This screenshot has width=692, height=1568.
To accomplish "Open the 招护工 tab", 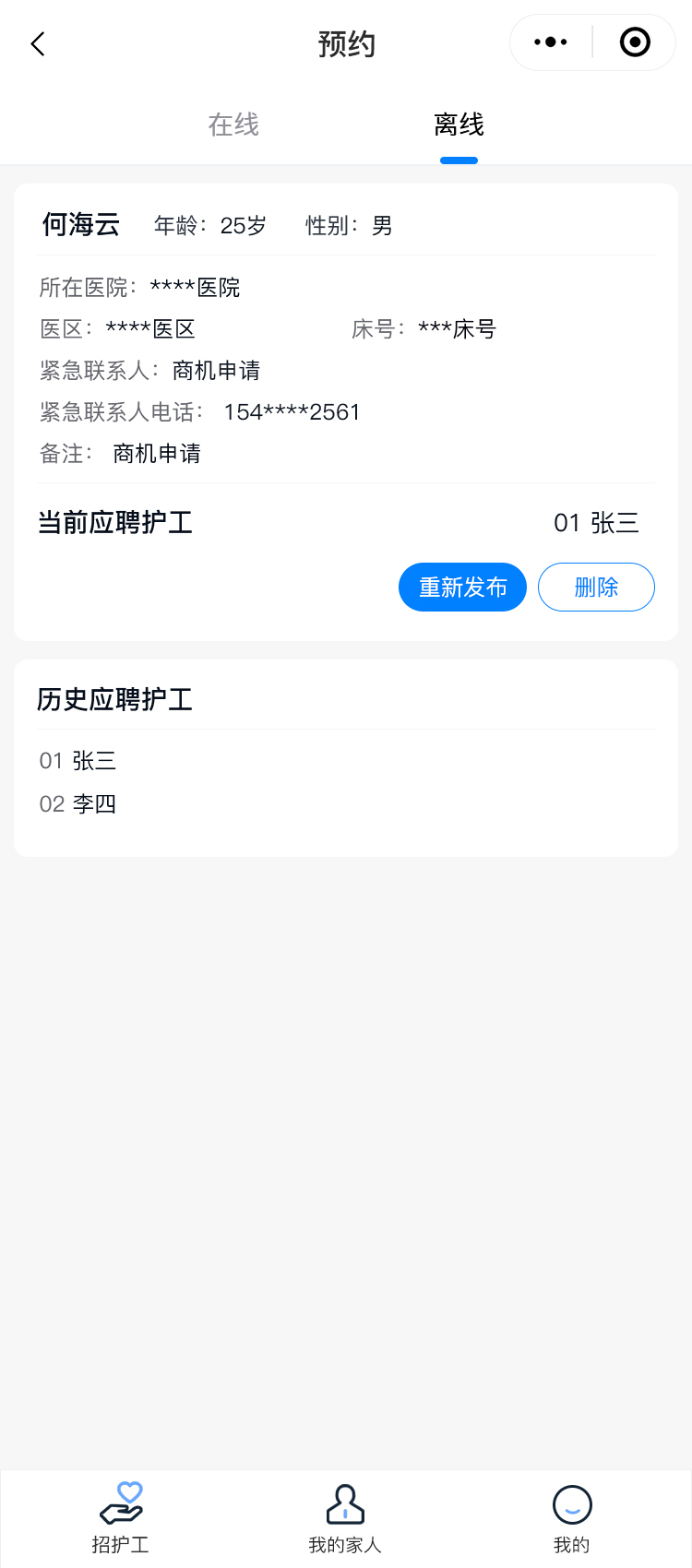I will (x=121, y=1518).
